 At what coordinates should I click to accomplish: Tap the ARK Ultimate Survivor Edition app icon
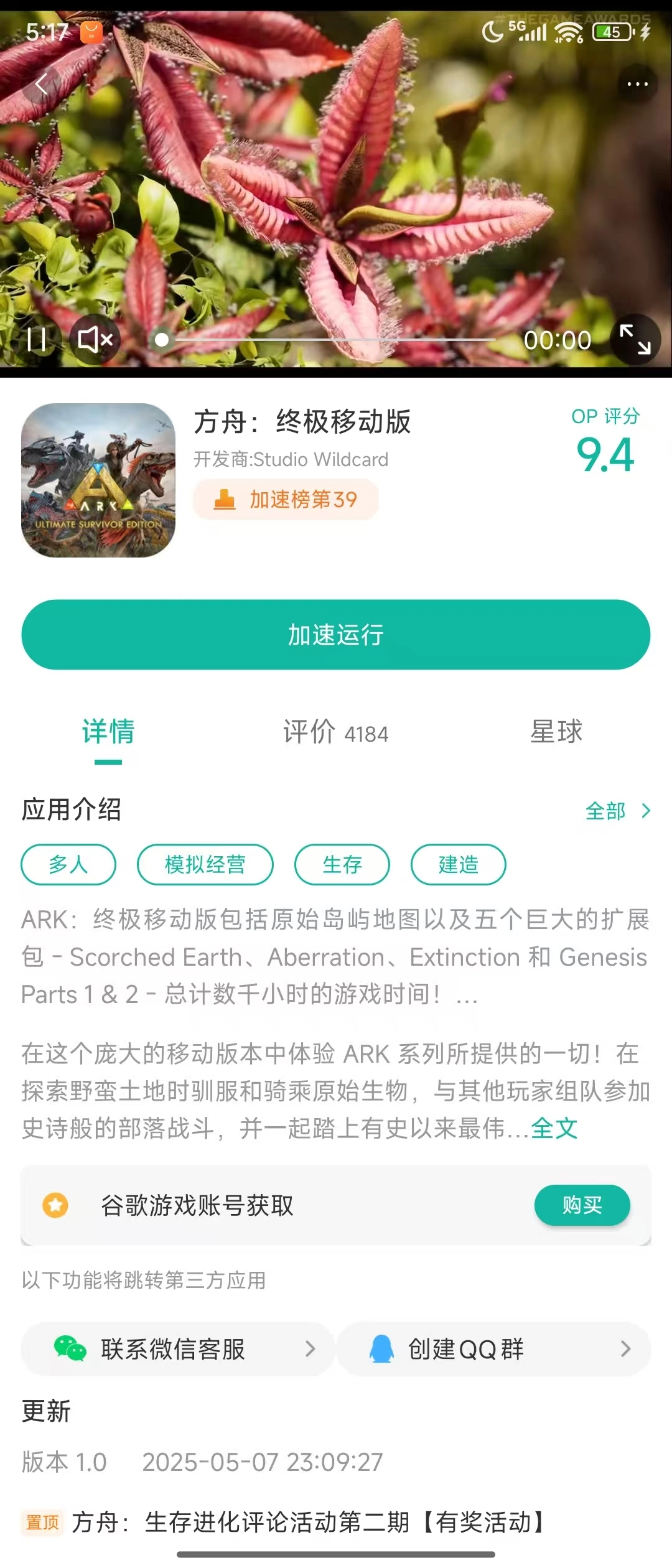(x=98, y=479)
